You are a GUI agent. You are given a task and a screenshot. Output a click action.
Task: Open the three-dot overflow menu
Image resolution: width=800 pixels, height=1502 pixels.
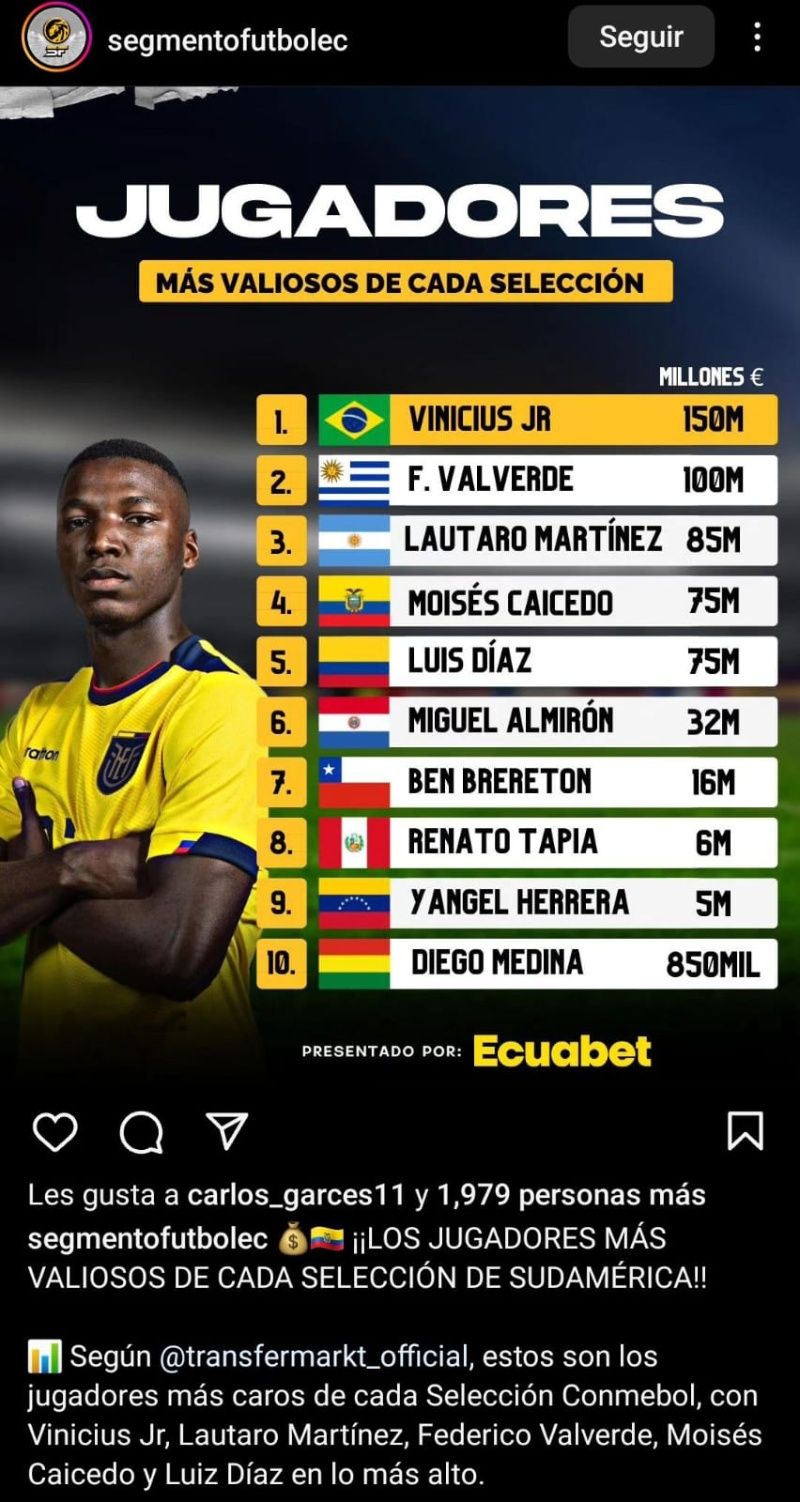757,38
